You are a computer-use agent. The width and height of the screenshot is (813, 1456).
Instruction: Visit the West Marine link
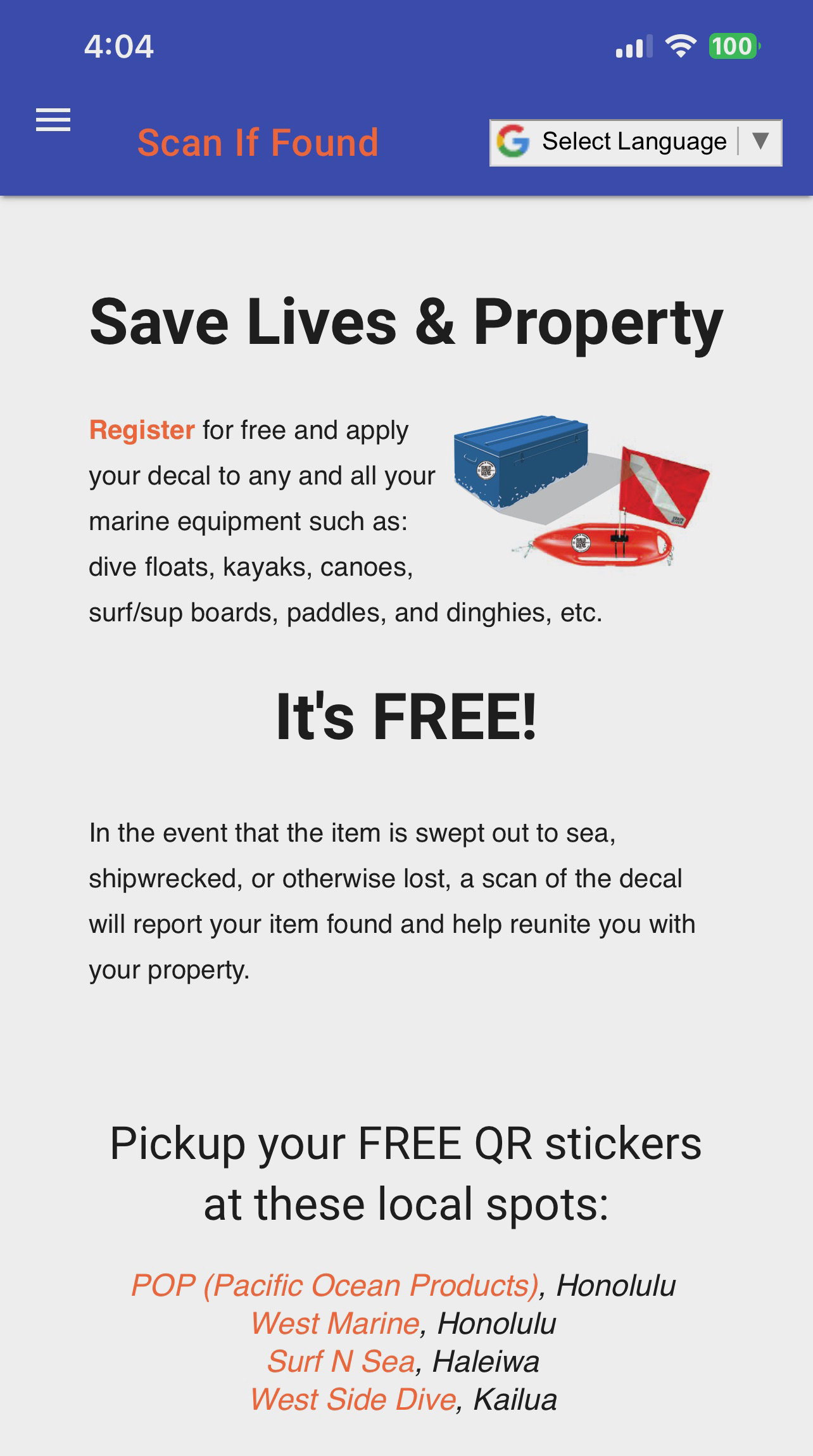pos(334,1324)
